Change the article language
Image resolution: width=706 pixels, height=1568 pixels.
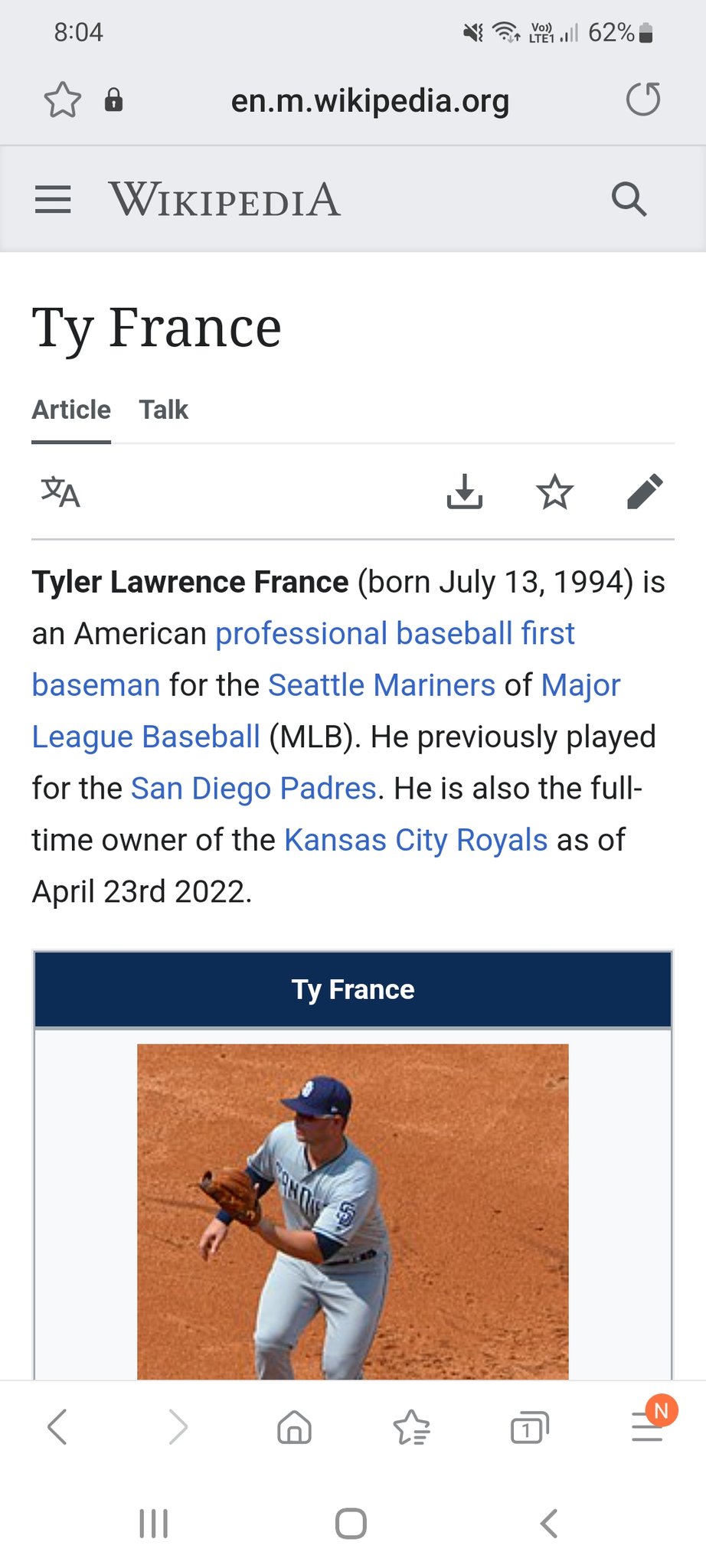pos(60,492)
